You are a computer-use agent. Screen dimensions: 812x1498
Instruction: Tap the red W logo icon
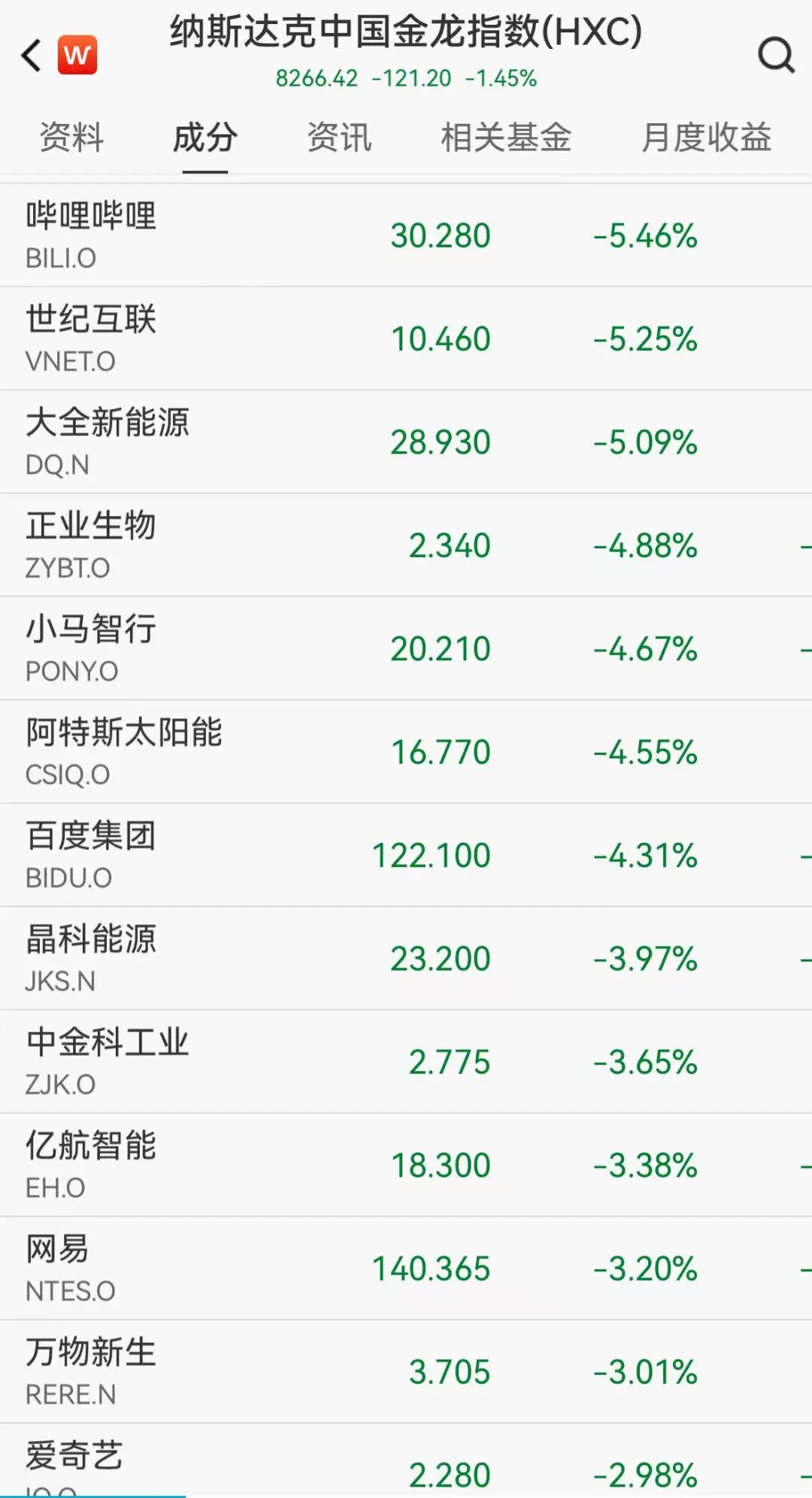pyautogui.click(x=77, y=56)
